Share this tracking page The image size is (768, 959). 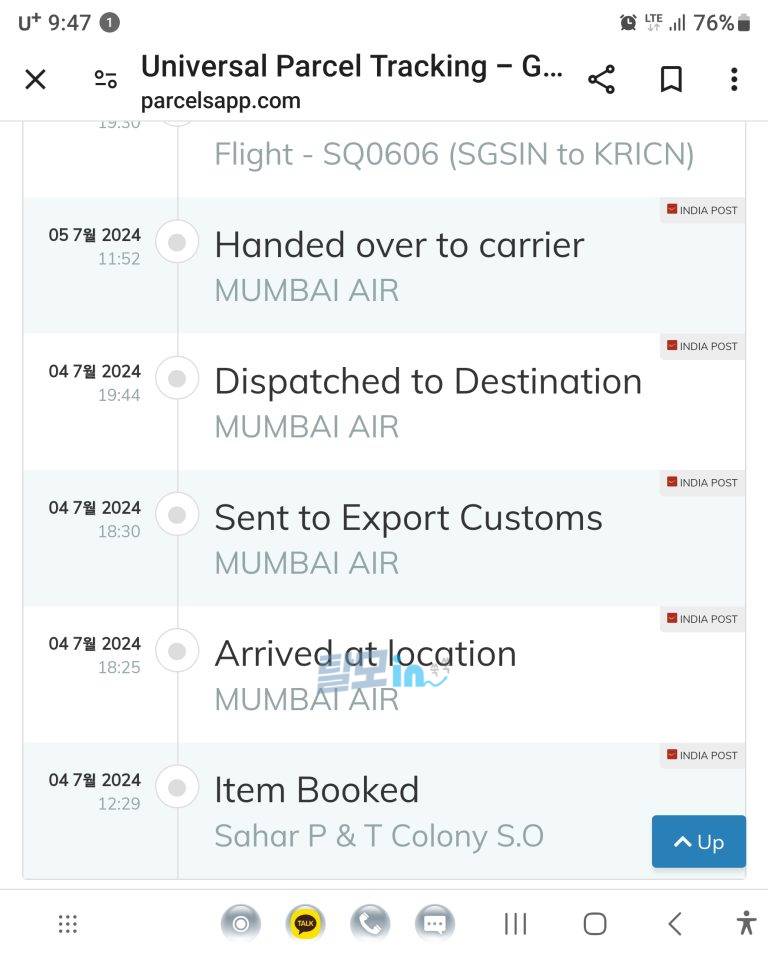[601, 80]
